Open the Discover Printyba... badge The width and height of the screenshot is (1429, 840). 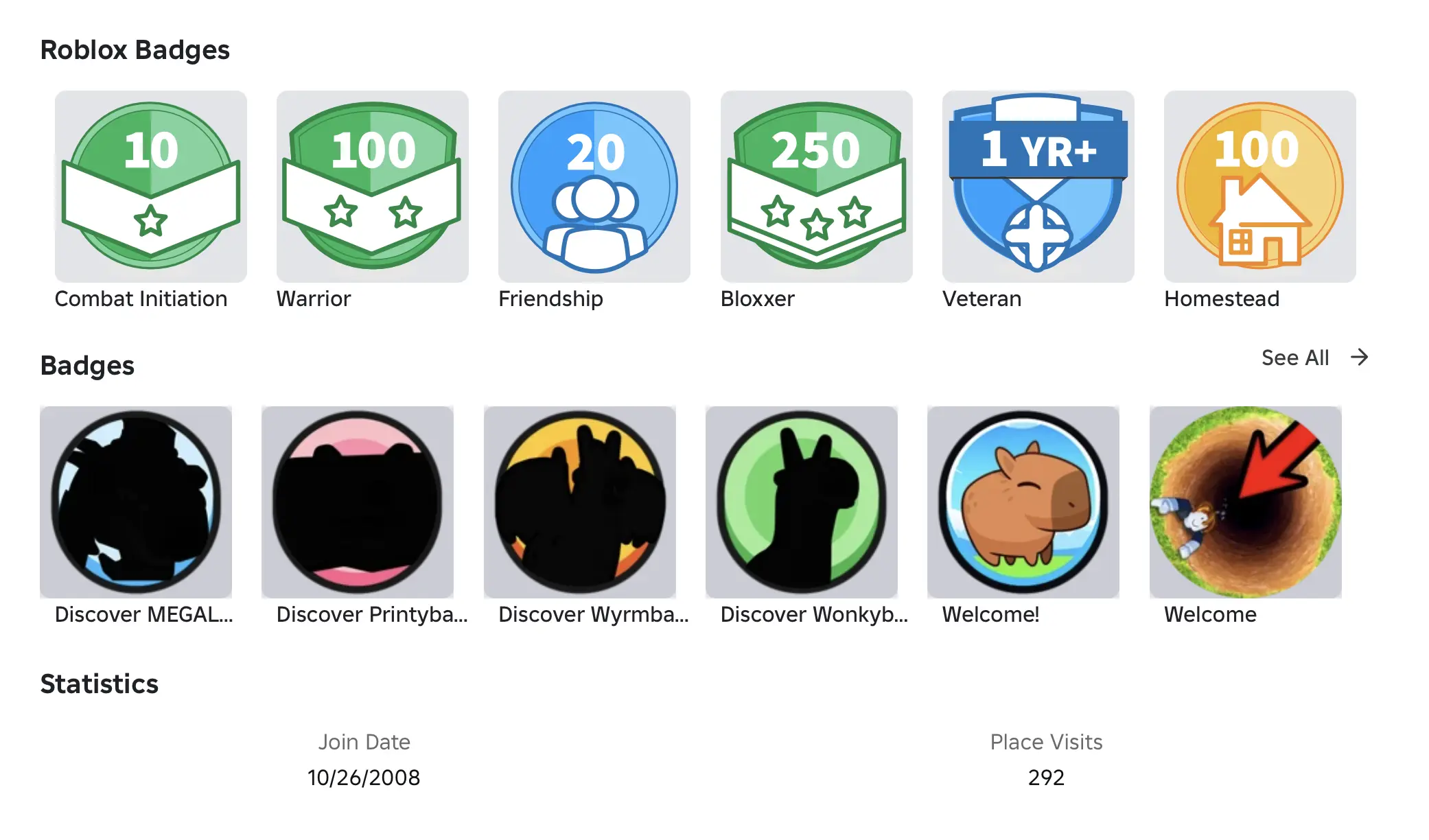click(x=357, y=502)
